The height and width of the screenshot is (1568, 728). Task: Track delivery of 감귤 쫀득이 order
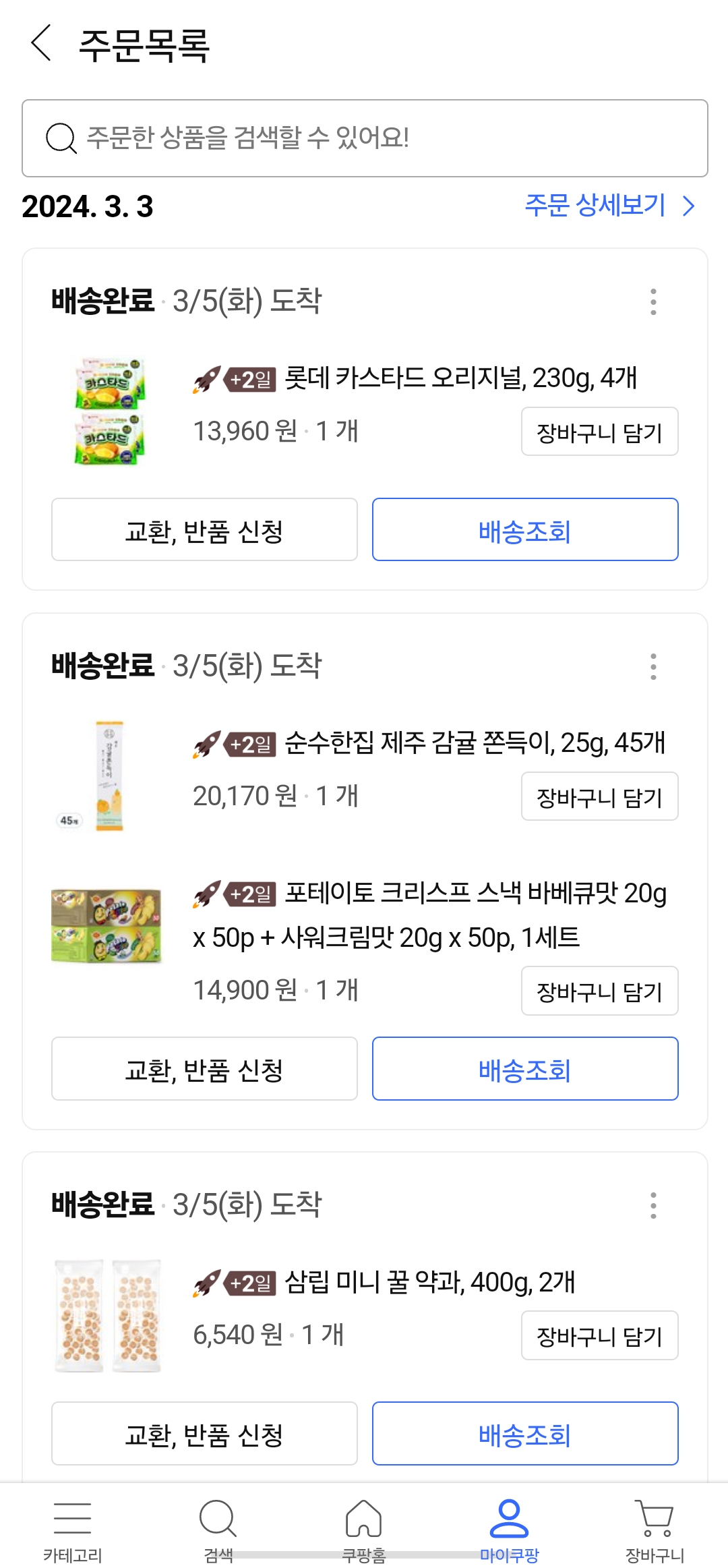tap(524, 1069)
